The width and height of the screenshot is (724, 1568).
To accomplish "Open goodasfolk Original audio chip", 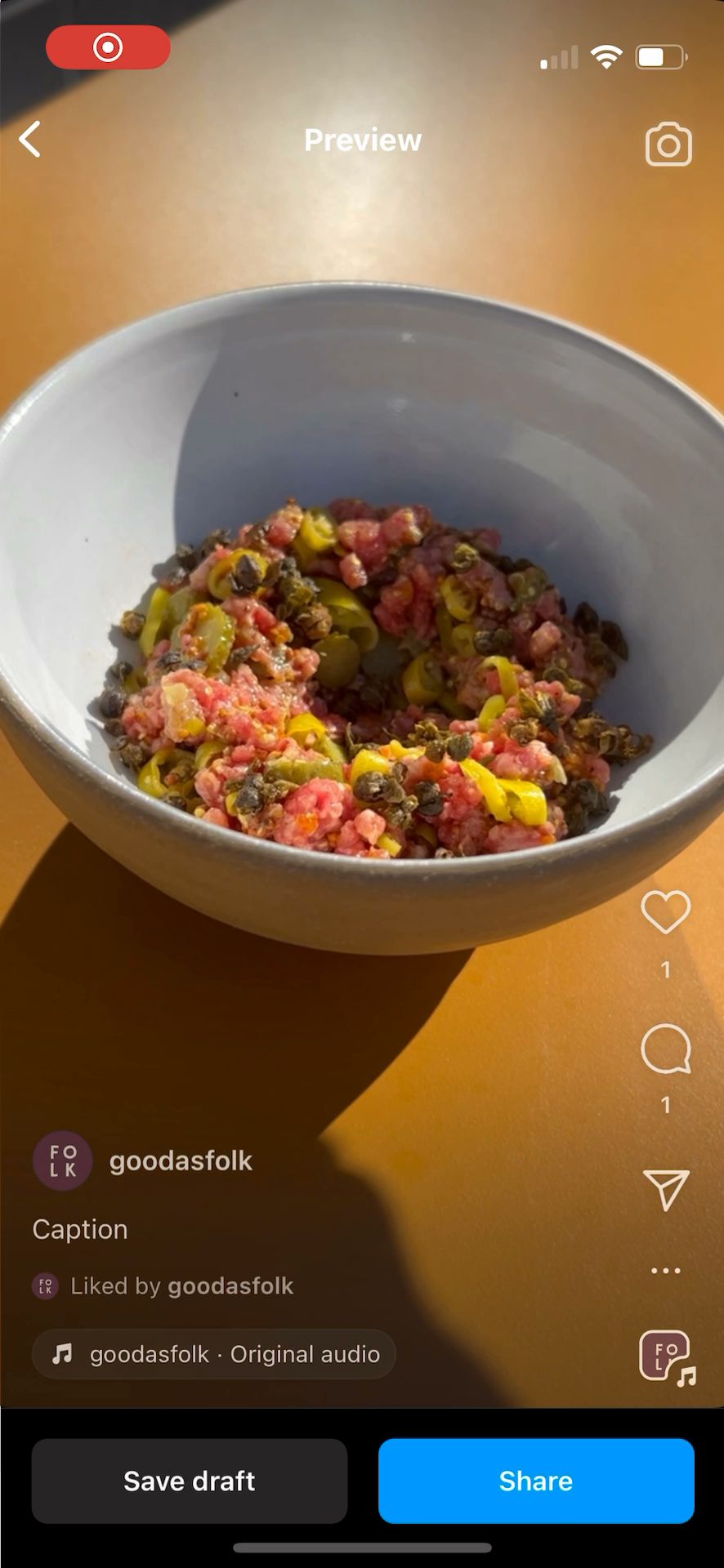I will tap(214, 1354).
